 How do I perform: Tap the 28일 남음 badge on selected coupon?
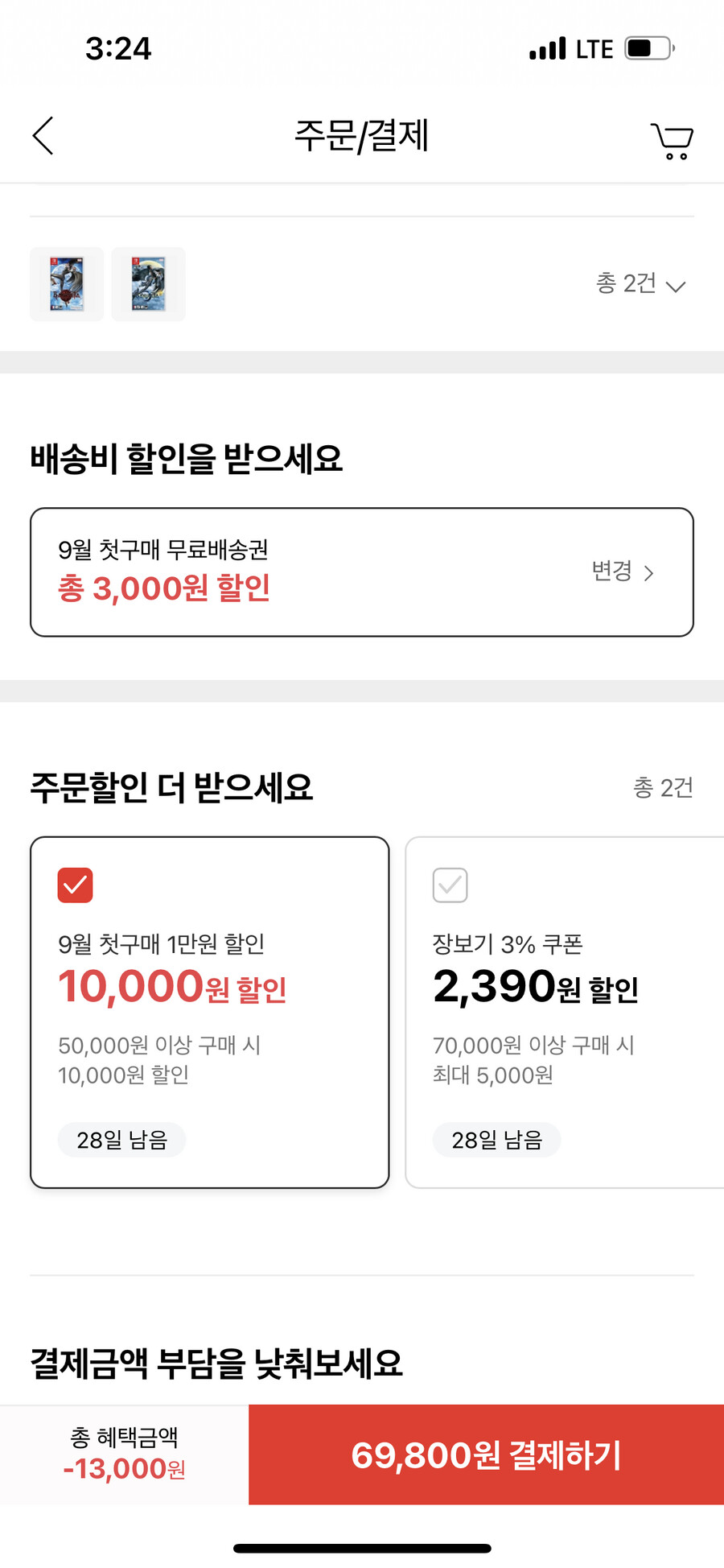(x=121, y=1140)
